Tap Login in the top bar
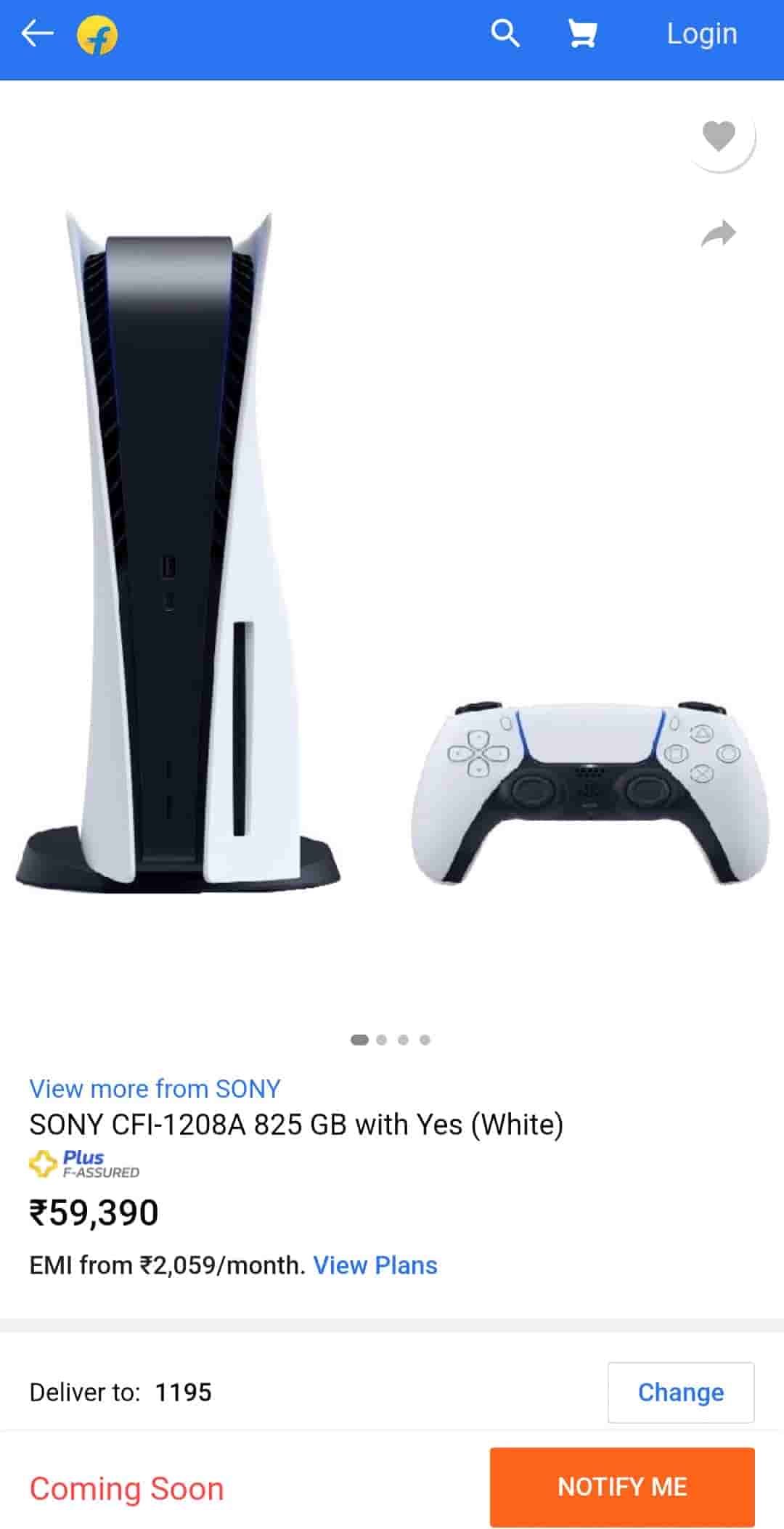Viewport: 784px width, 1529px height. [701, 34]
